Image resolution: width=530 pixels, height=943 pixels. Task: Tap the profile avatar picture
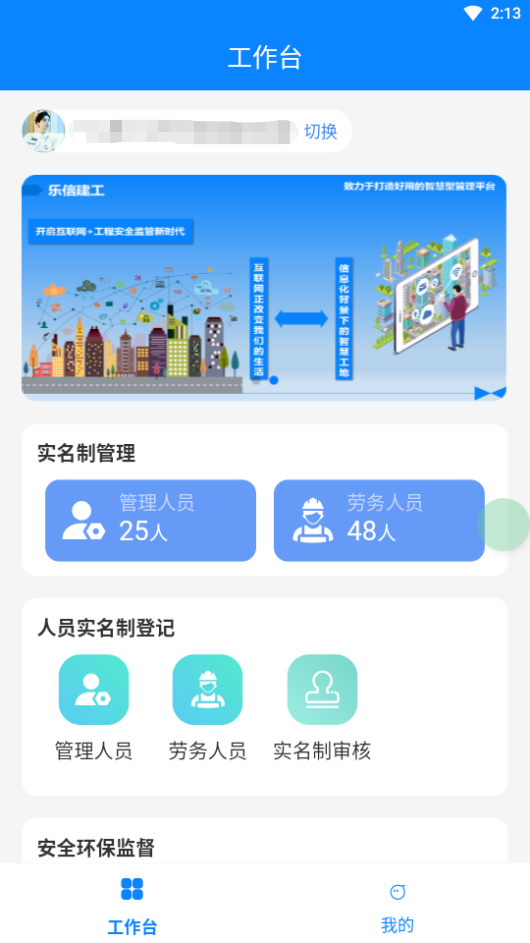pos(43,131)
